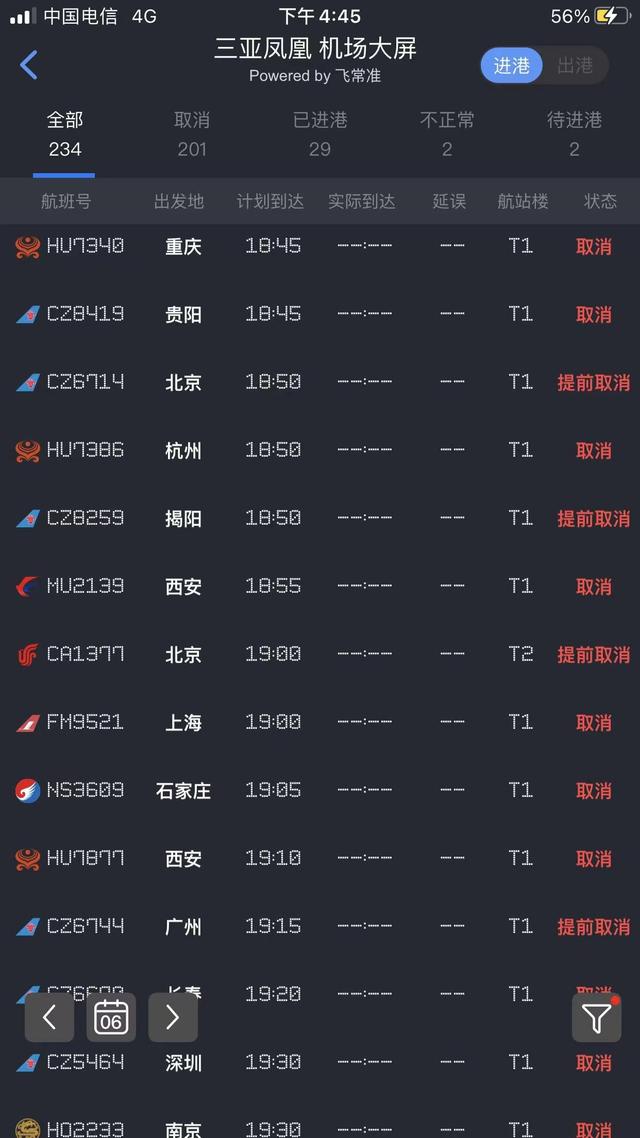This screenshot has height=1138, width=640.
Task: Open the calendar date picker 06
Action: 111,1018
